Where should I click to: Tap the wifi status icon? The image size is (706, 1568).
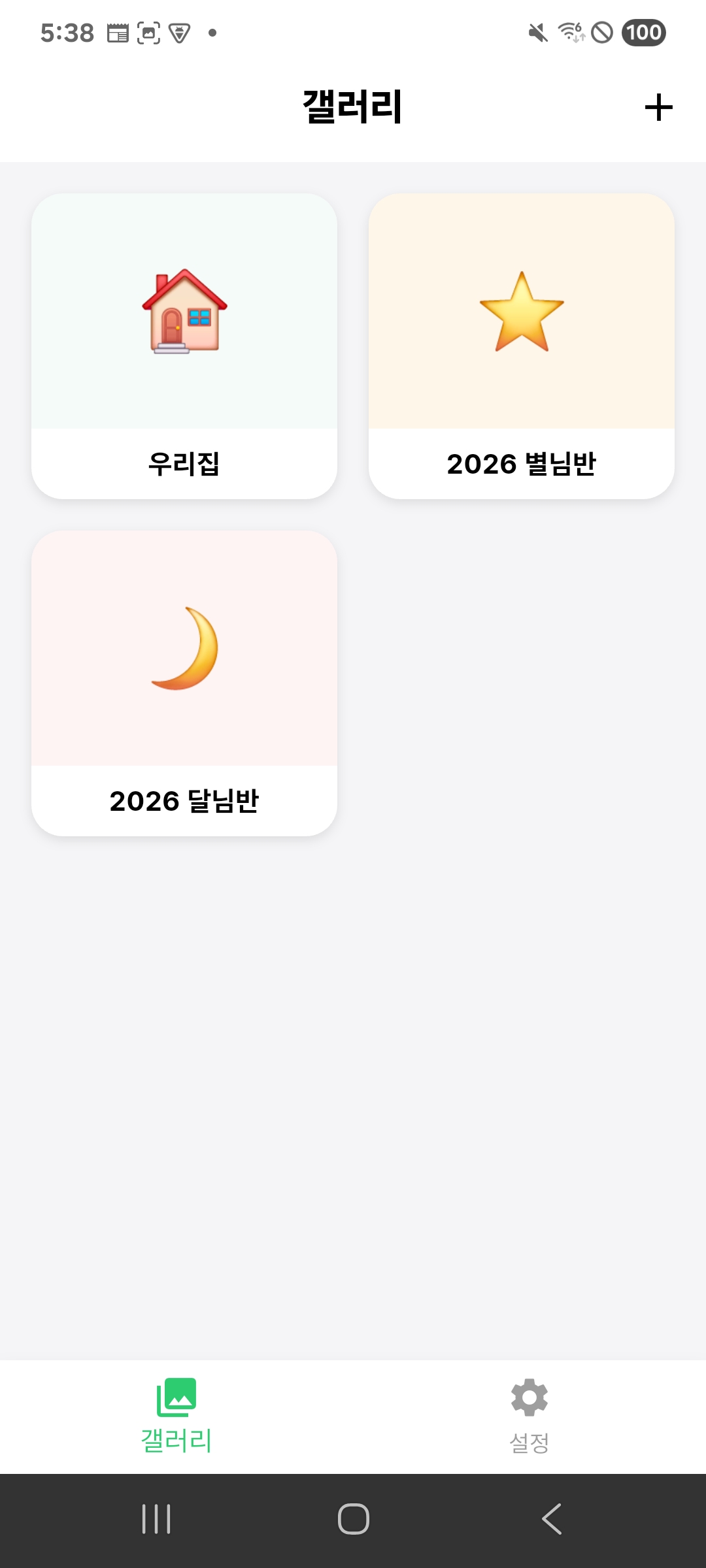click(570, 33)
